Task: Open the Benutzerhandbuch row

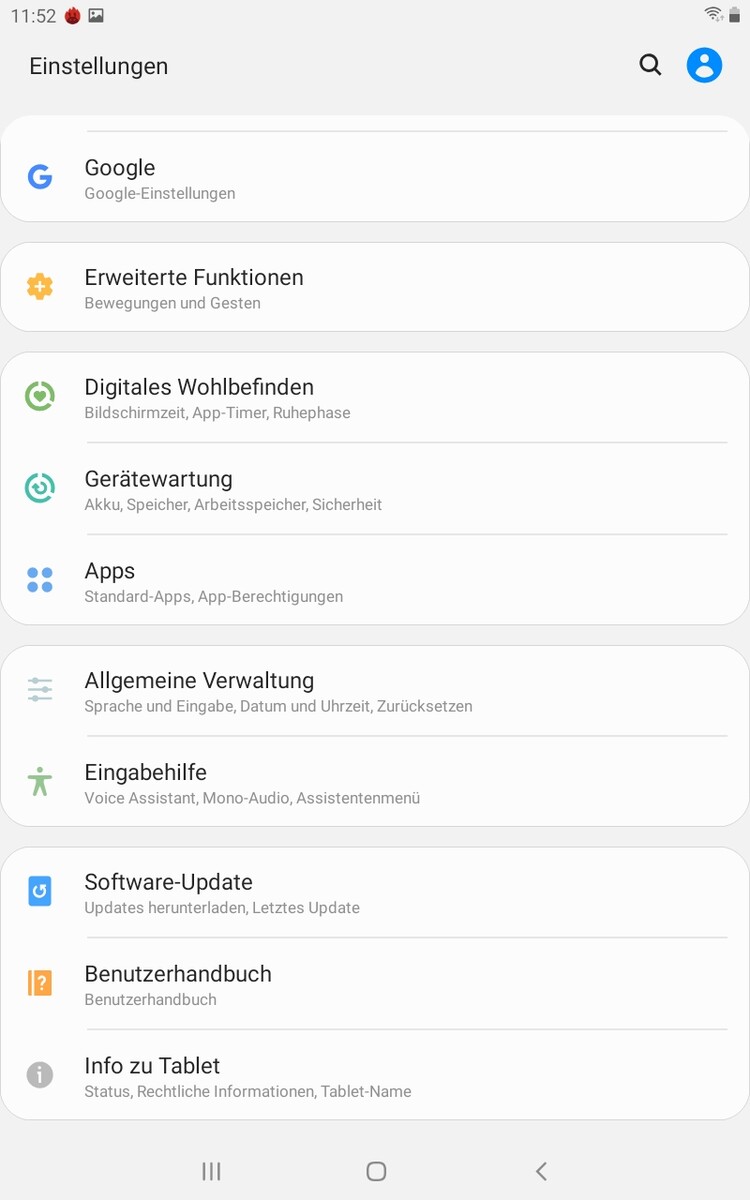Action: [375, 985]
